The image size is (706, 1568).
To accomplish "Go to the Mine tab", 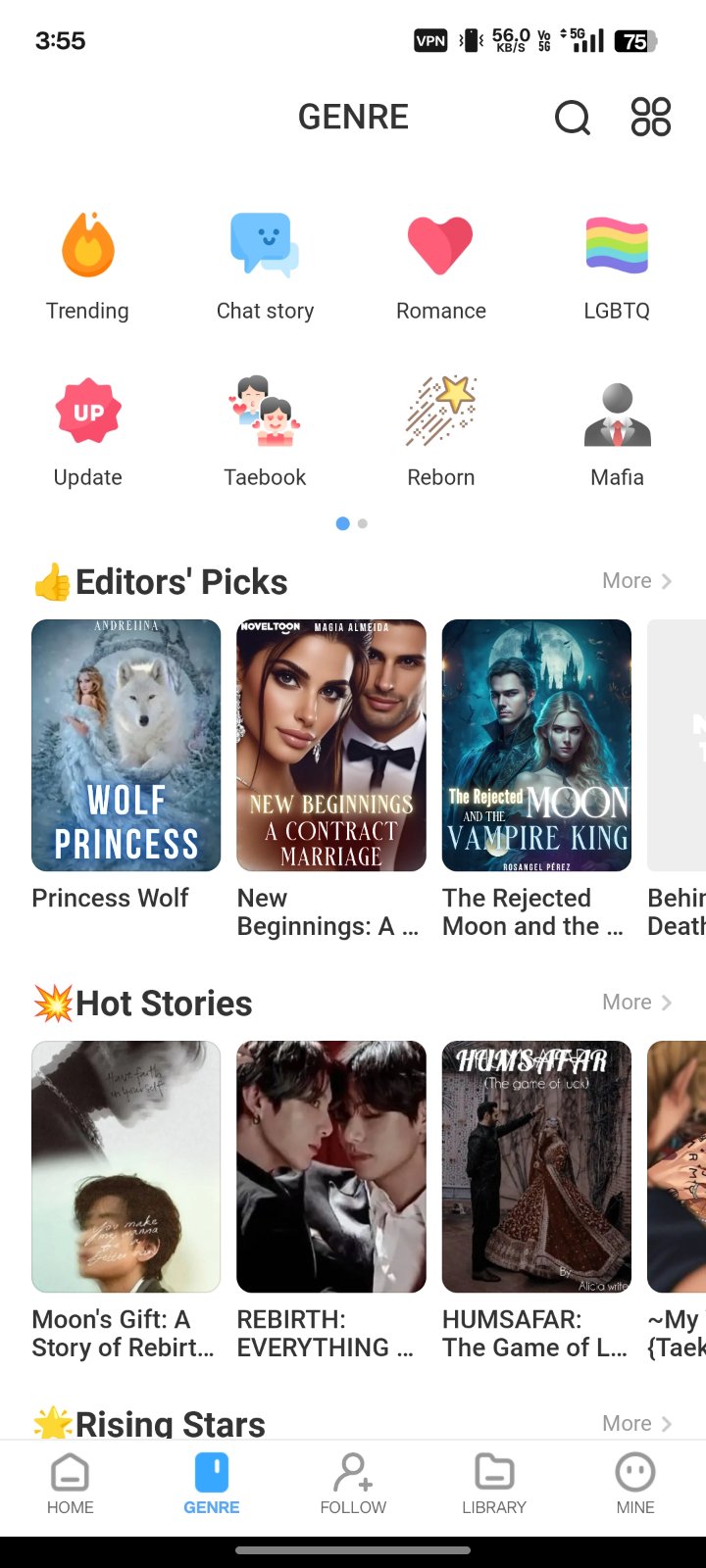I will tap(635, 1485).
